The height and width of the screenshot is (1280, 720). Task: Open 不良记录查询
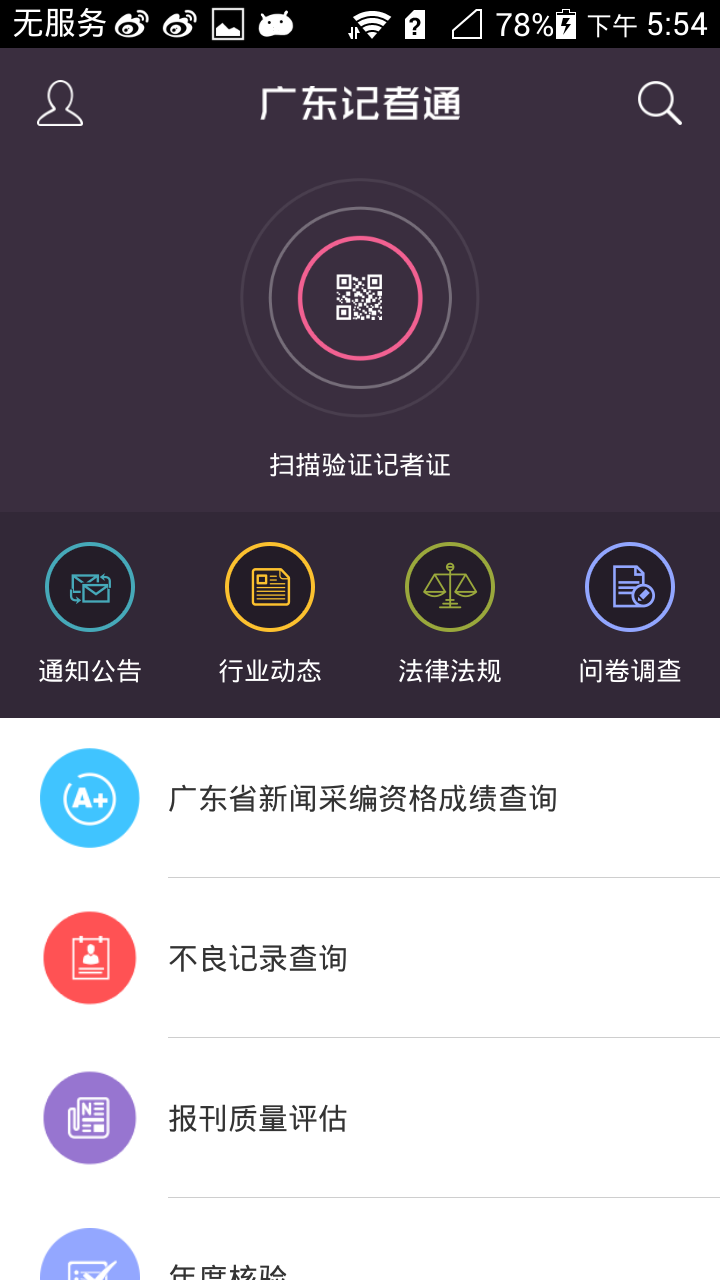click(258, 958)
